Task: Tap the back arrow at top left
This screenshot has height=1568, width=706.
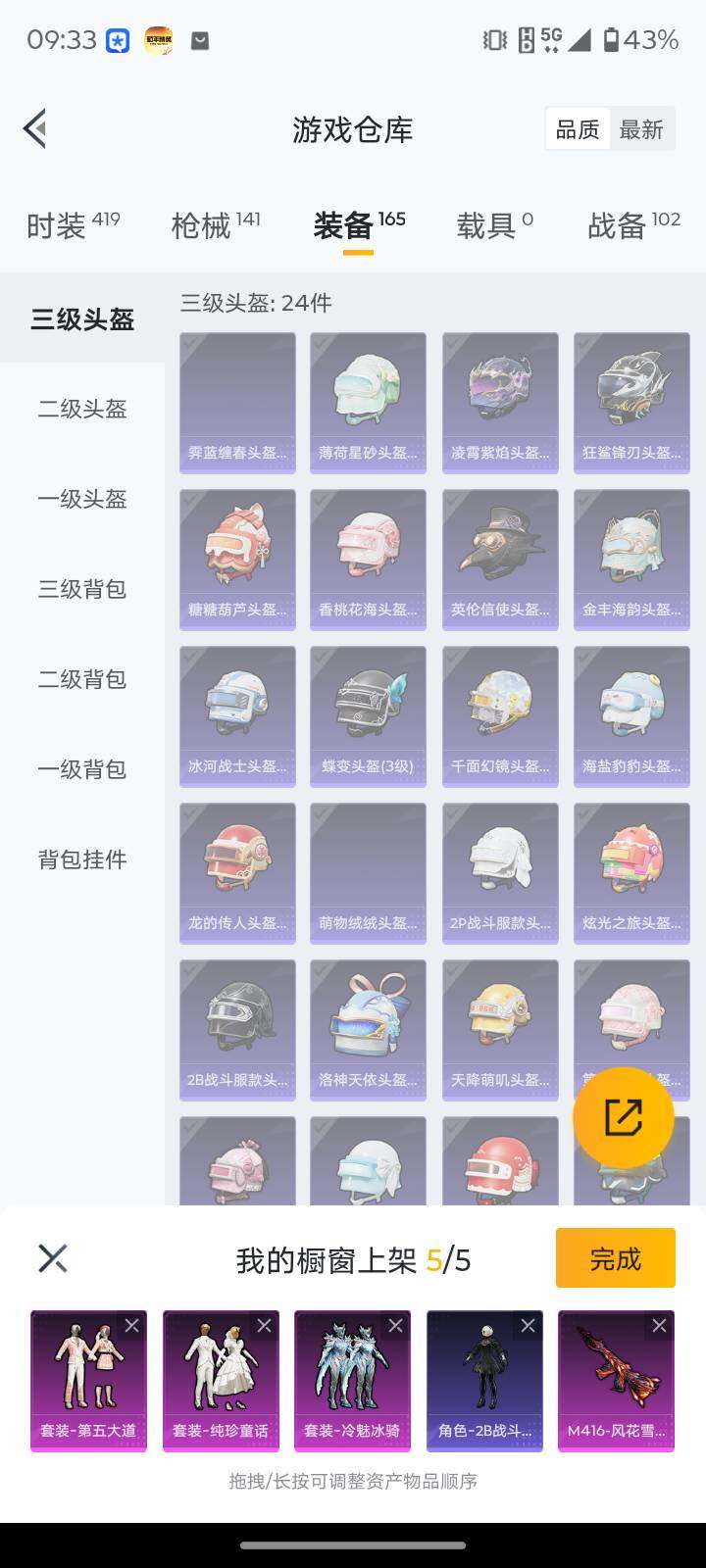Action: click(34, 127)
